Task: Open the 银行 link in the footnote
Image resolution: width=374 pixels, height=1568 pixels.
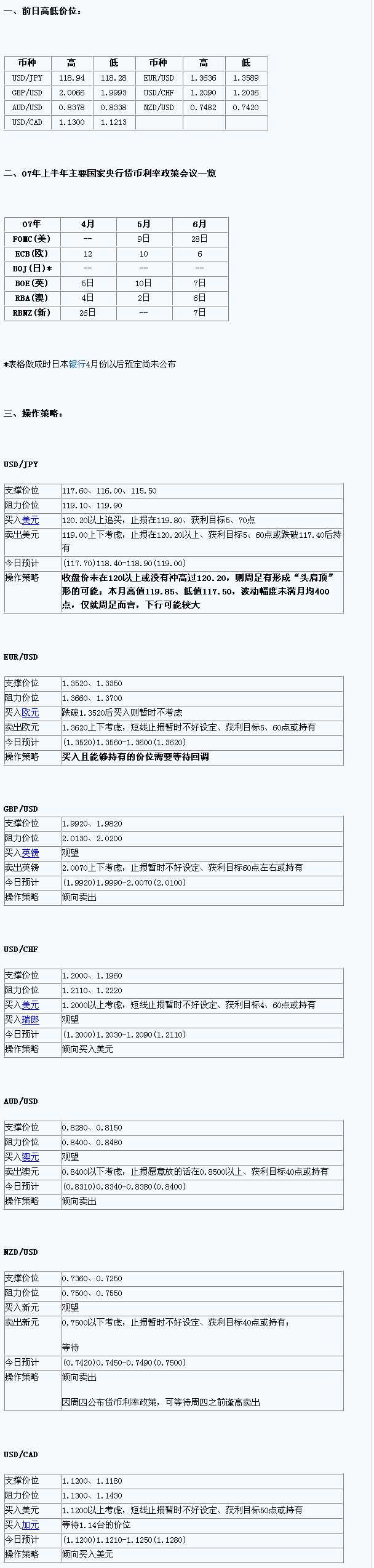Action: click(77, 364)
